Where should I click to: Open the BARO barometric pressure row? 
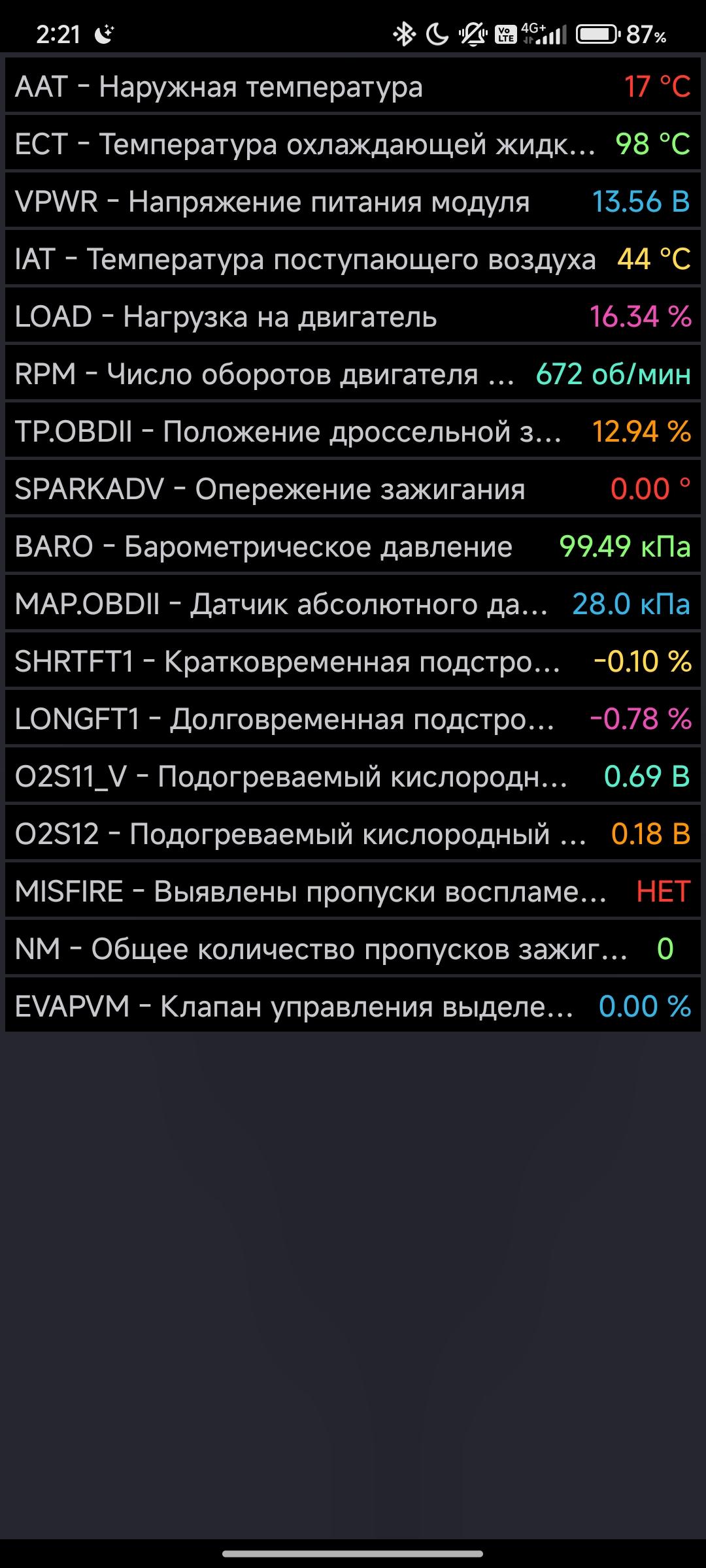click(353, 546)
